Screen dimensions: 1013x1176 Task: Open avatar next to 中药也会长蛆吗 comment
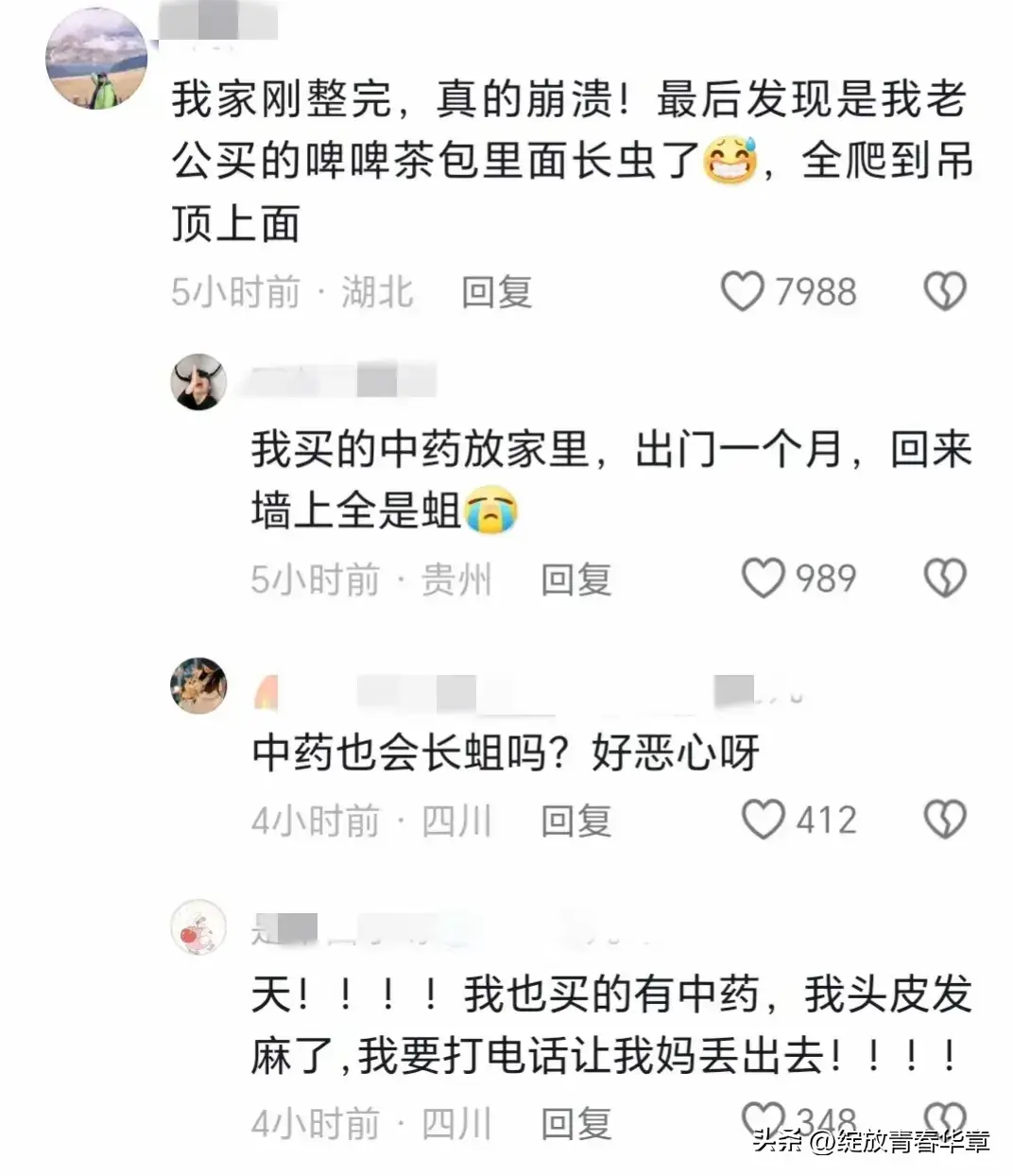coord(198,685)
